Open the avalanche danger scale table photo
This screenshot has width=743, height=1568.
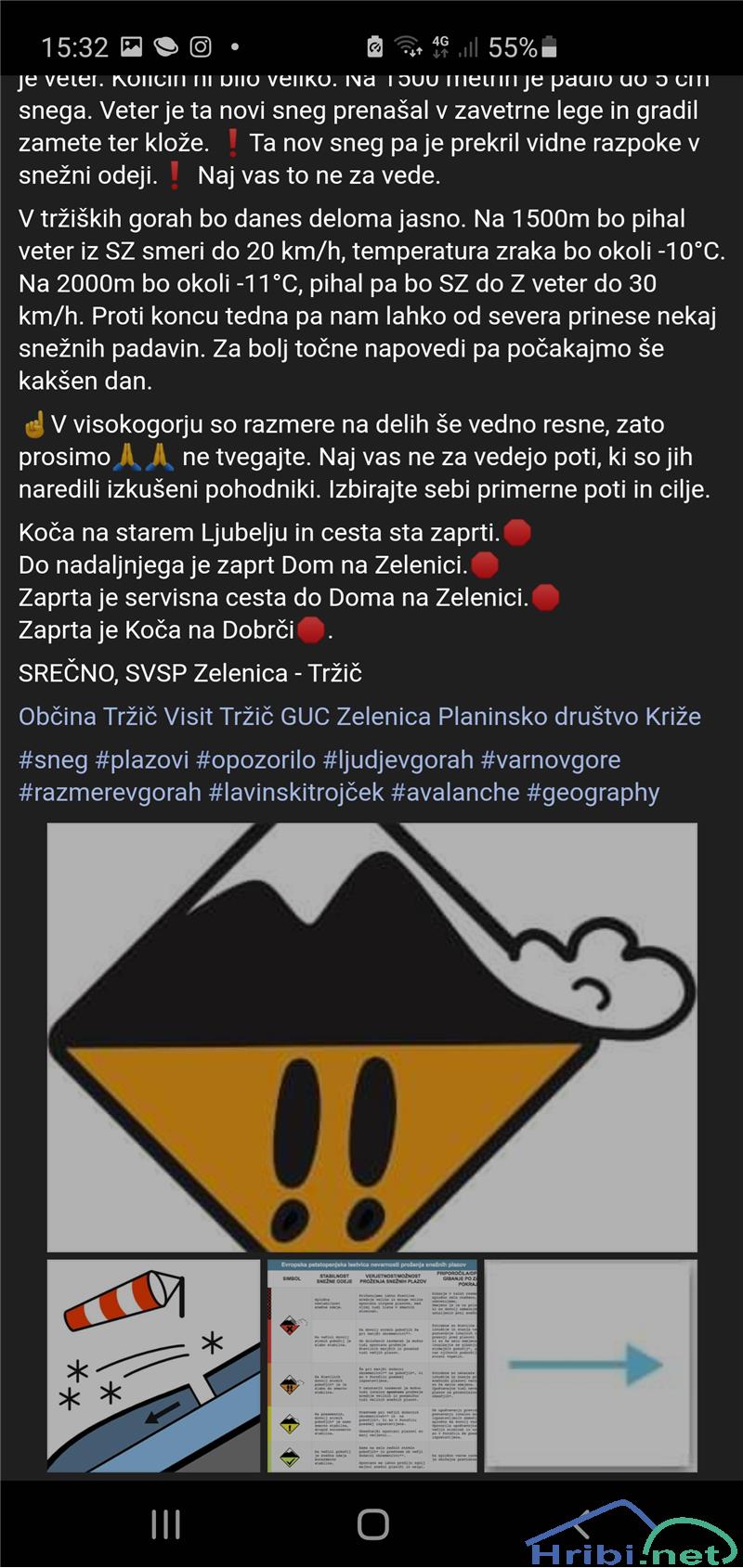click(x=371, y=1365)
